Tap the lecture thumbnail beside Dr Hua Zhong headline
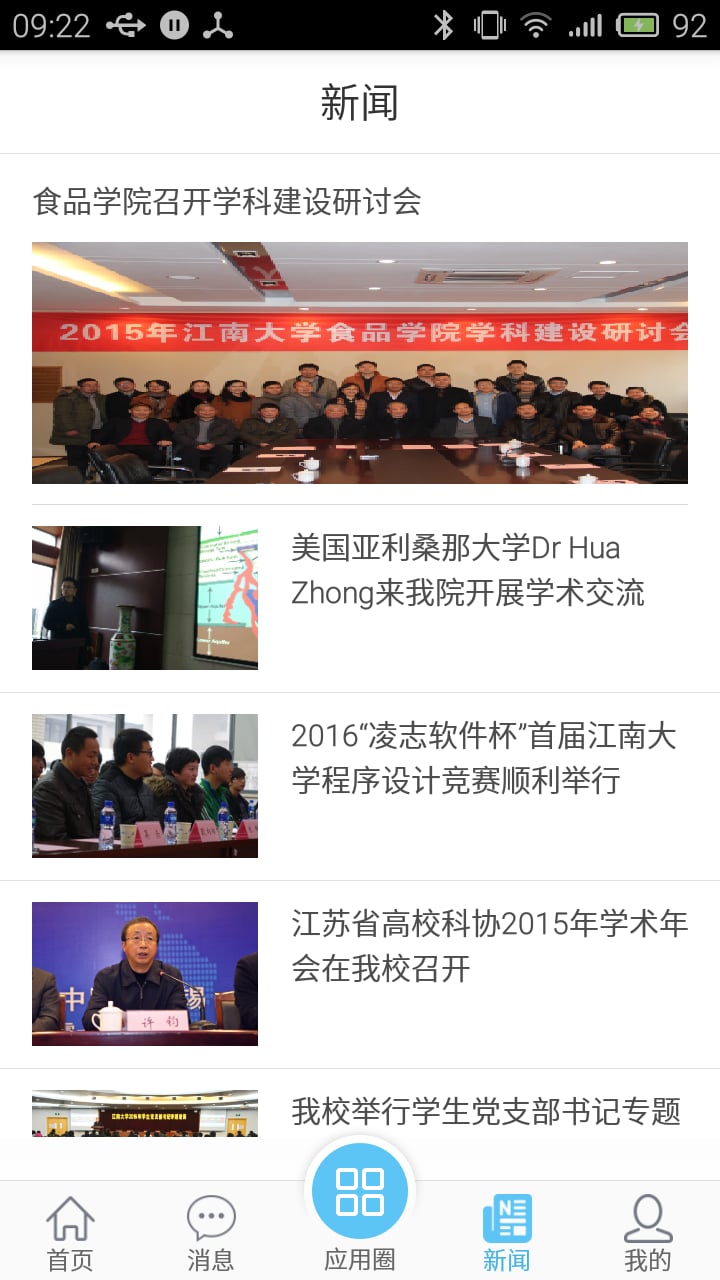The image size is (720, 1280). [x=144, y=597]
